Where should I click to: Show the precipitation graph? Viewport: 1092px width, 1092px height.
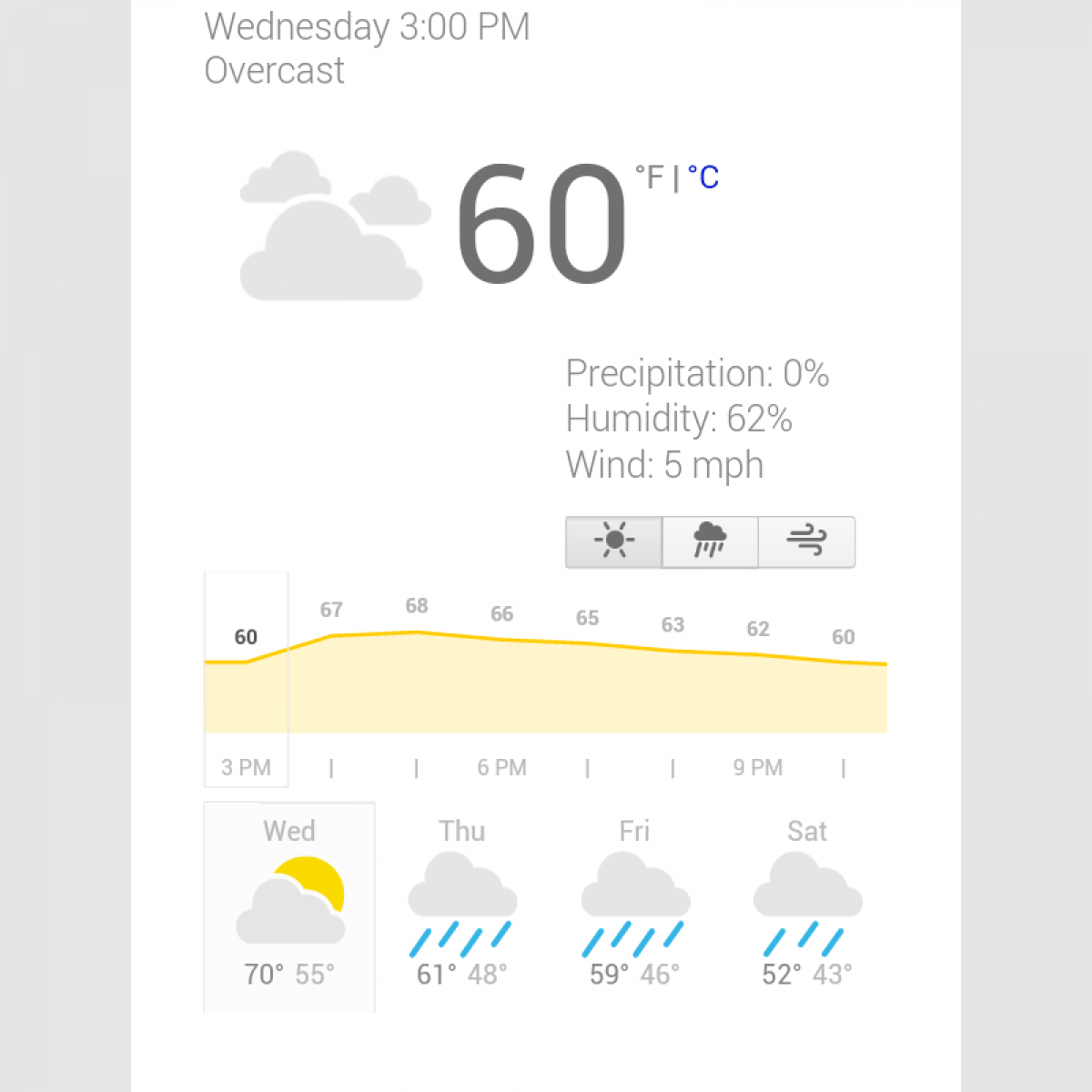point(710,541)
